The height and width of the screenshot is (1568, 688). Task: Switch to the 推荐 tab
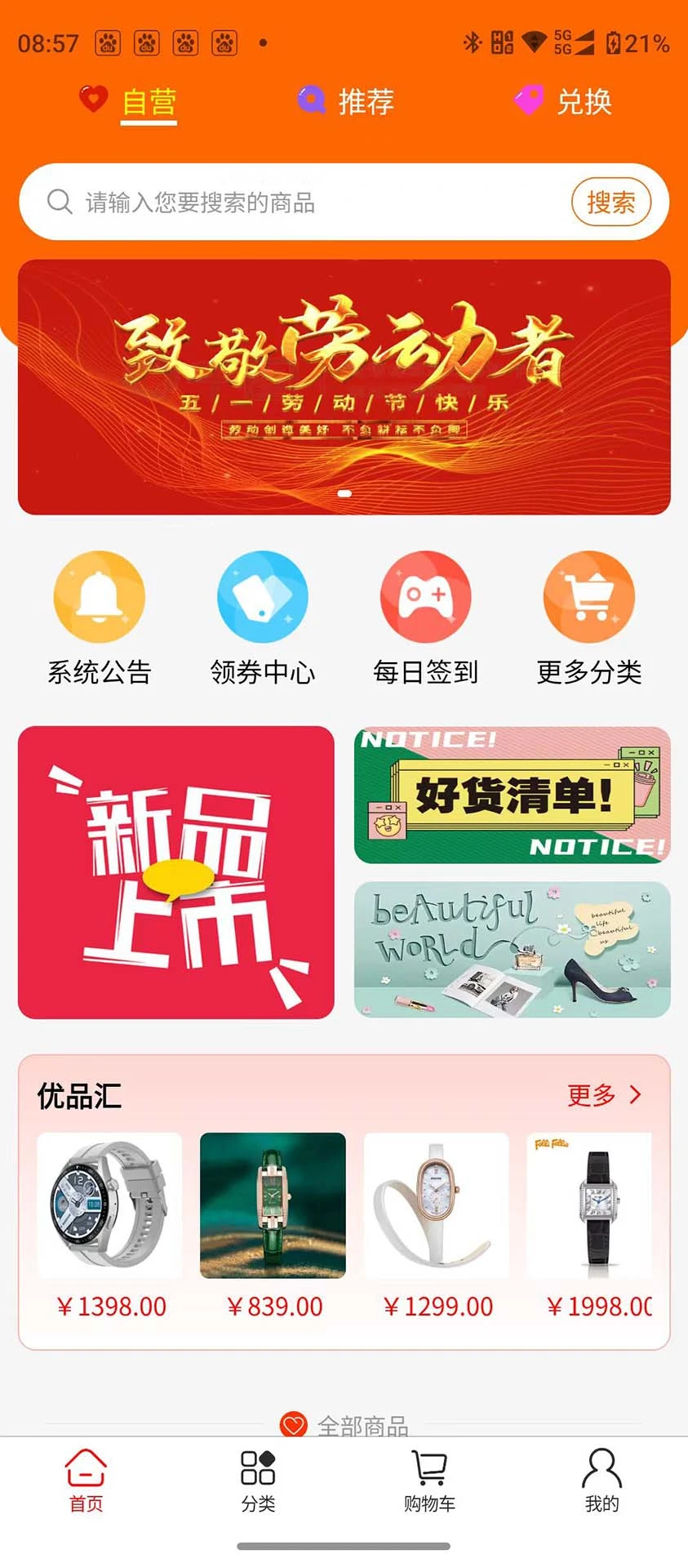pyautogui.click(x=347, y=101)
